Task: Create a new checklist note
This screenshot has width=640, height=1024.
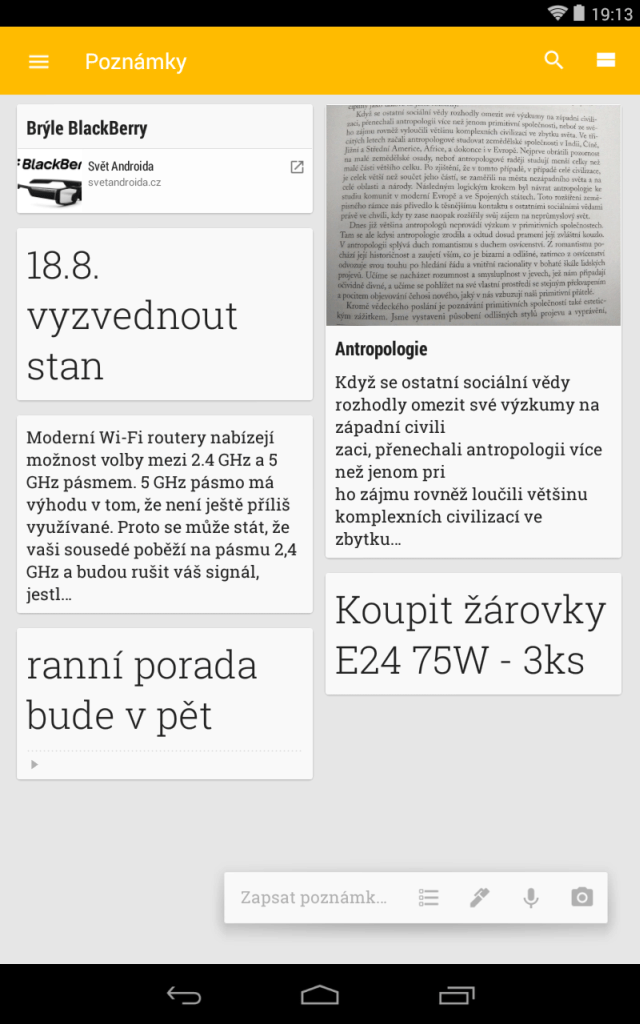Action: click(428, 897)
